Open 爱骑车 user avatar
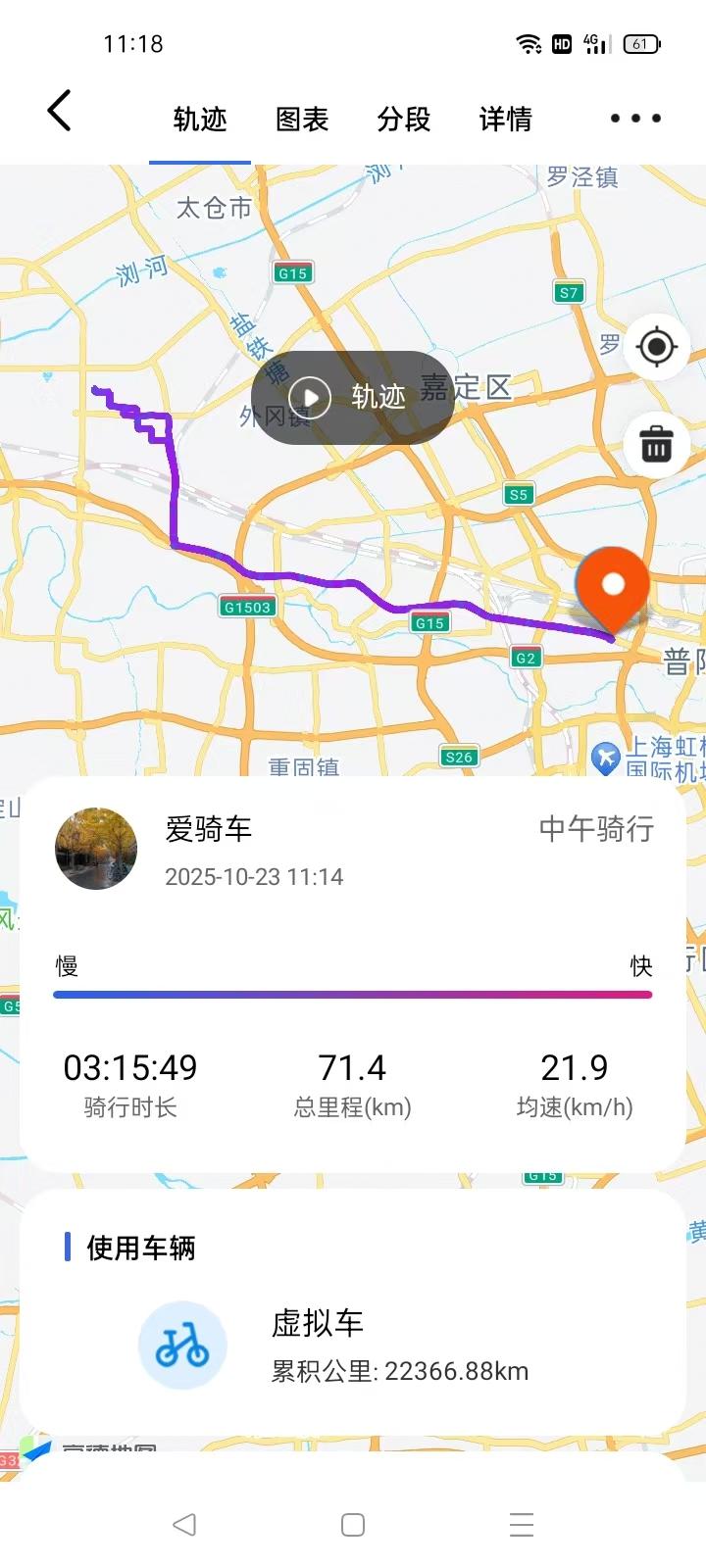The height and width of the screenshot is (1568, 706). pyautogui.click(x=96, y=849)
